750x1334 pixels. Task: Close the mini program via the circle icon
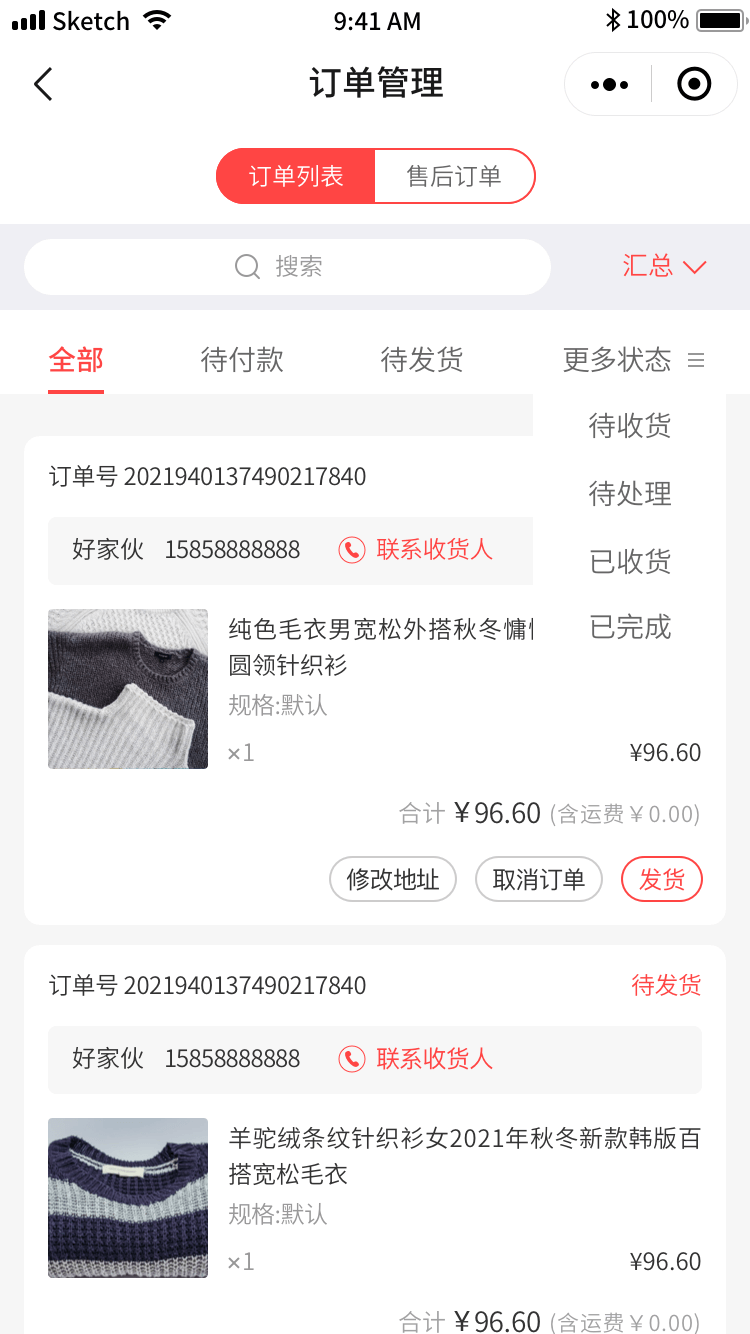694,85
